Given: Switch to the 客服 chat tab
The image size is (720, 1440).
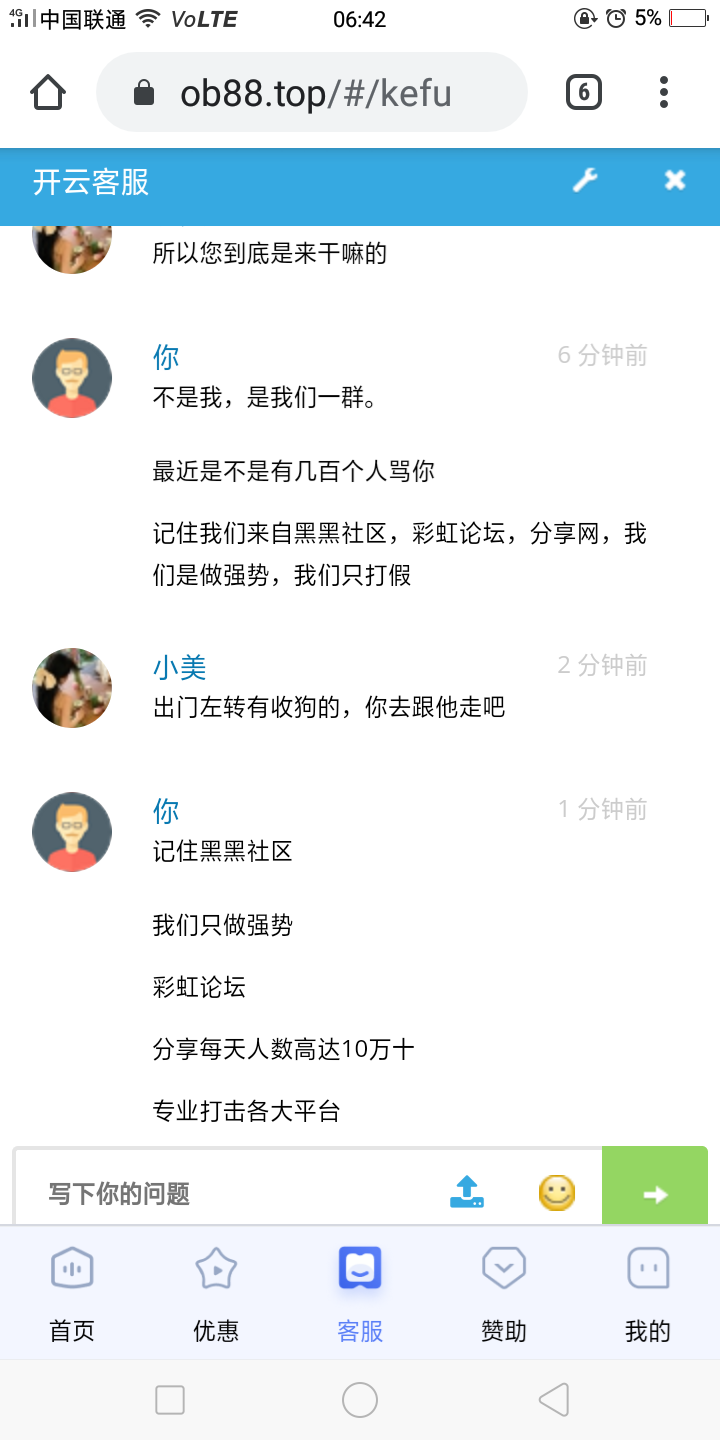Looking at the screenshot, I should (359, 1268).
